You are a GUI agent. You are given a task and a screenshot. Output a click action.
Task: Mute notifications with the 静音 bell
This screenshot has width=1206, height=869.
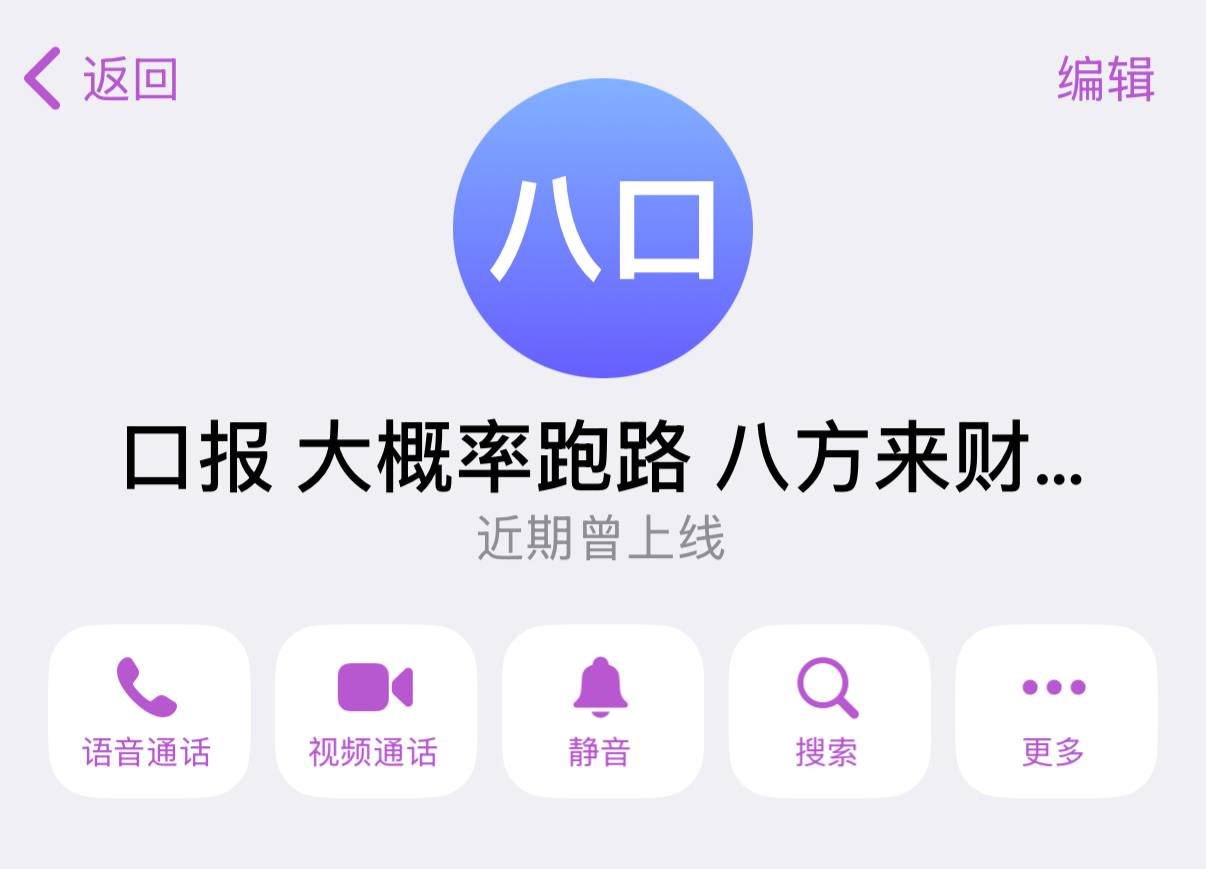(x=601, y=711)
